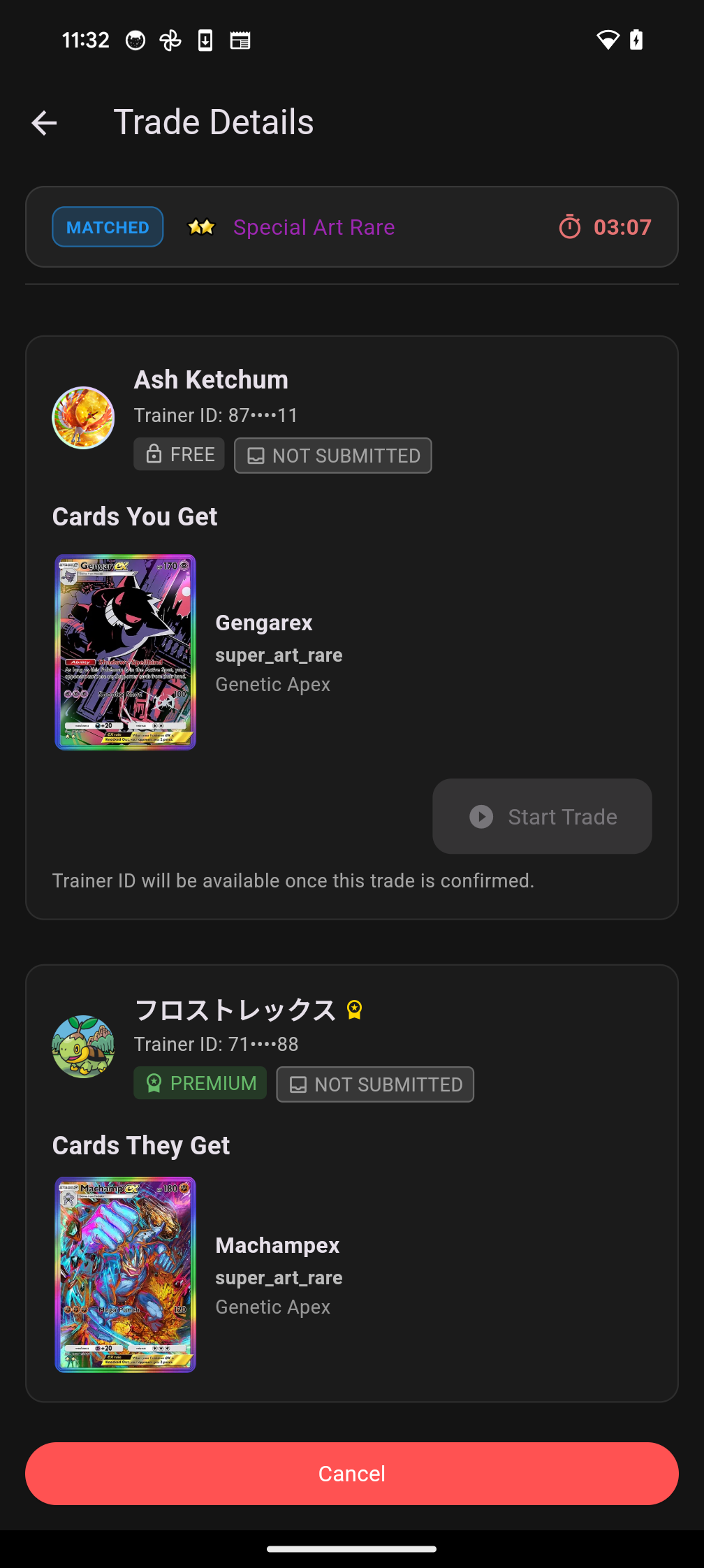704x1568 pixels.
Task: Tap the battery indicator in the status bar
Action: coord(636,40)
